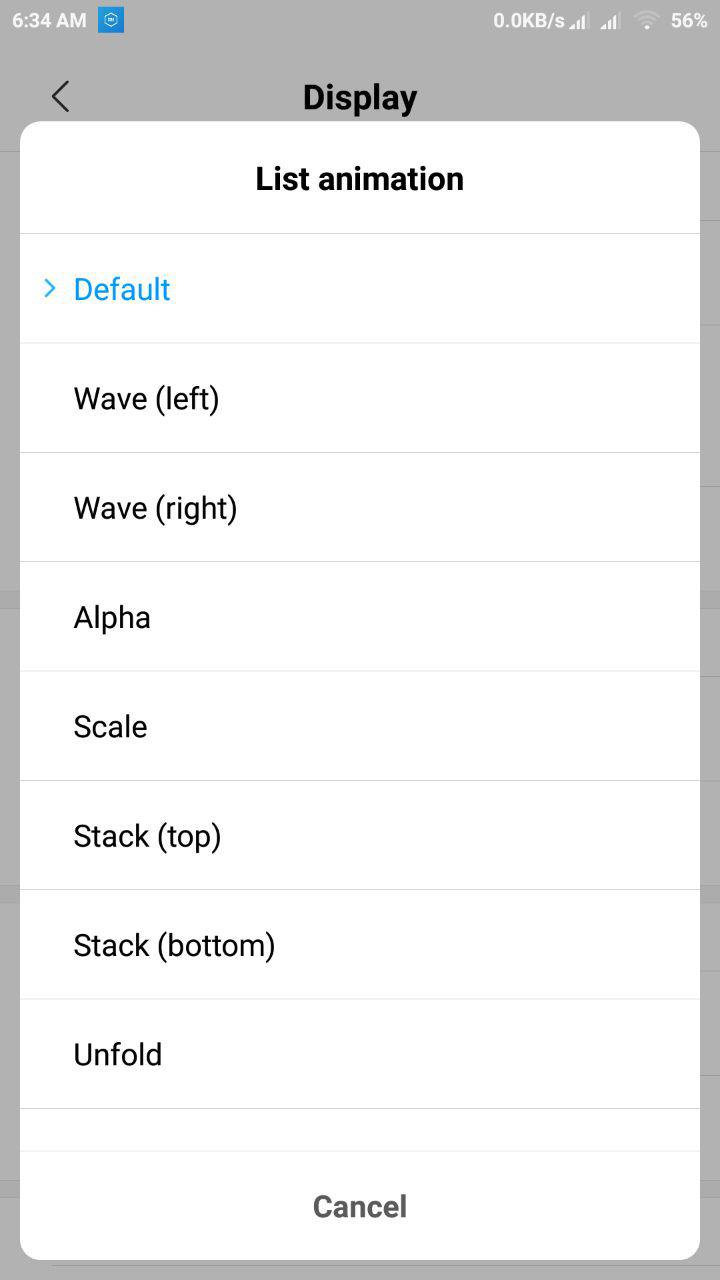Go back from Display settings
Screen dimensions: 720x1280
click(61, 97)
